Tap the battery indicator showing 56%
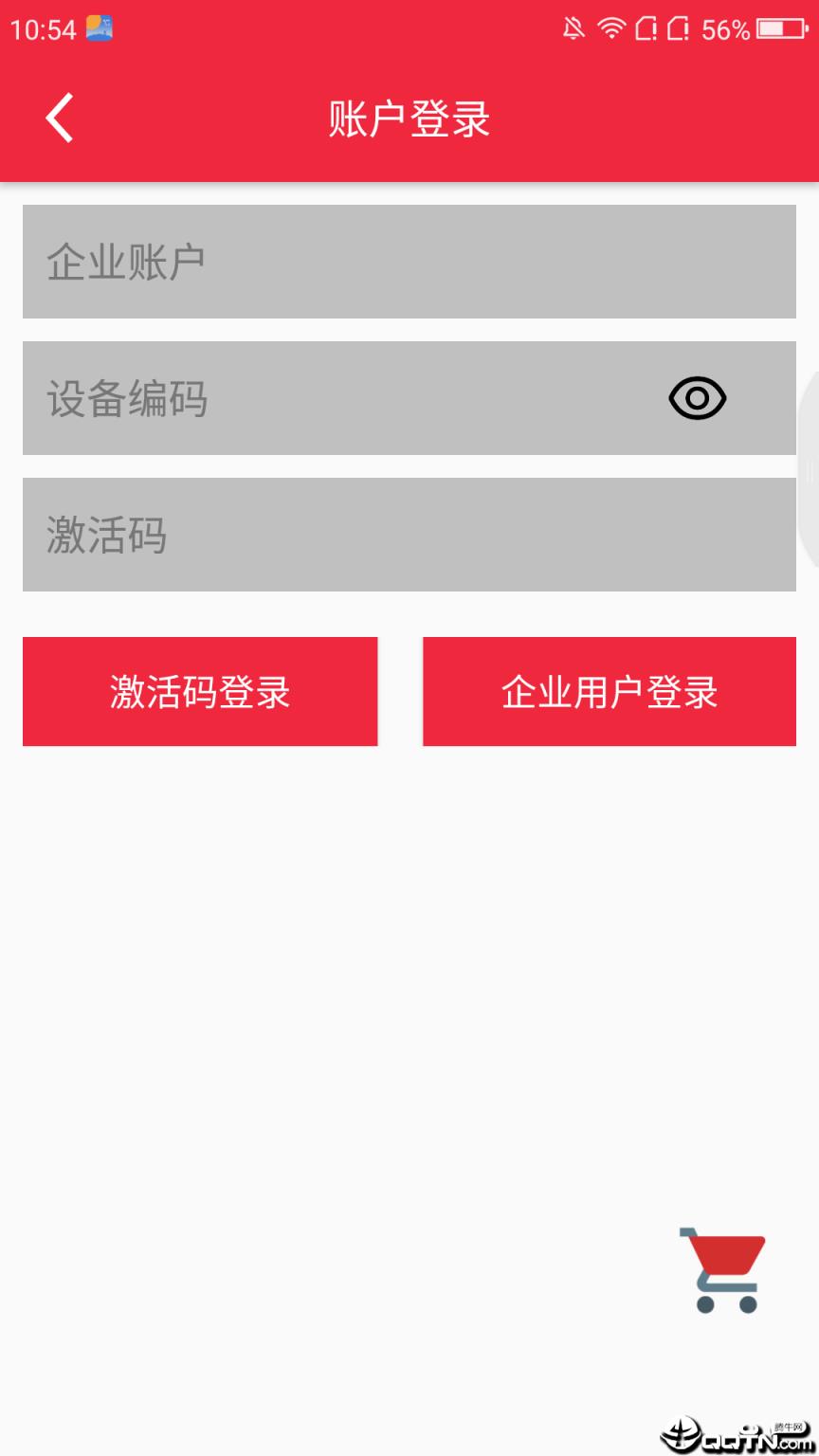This screenshot has width=819, height=1456. coord(770,29)
